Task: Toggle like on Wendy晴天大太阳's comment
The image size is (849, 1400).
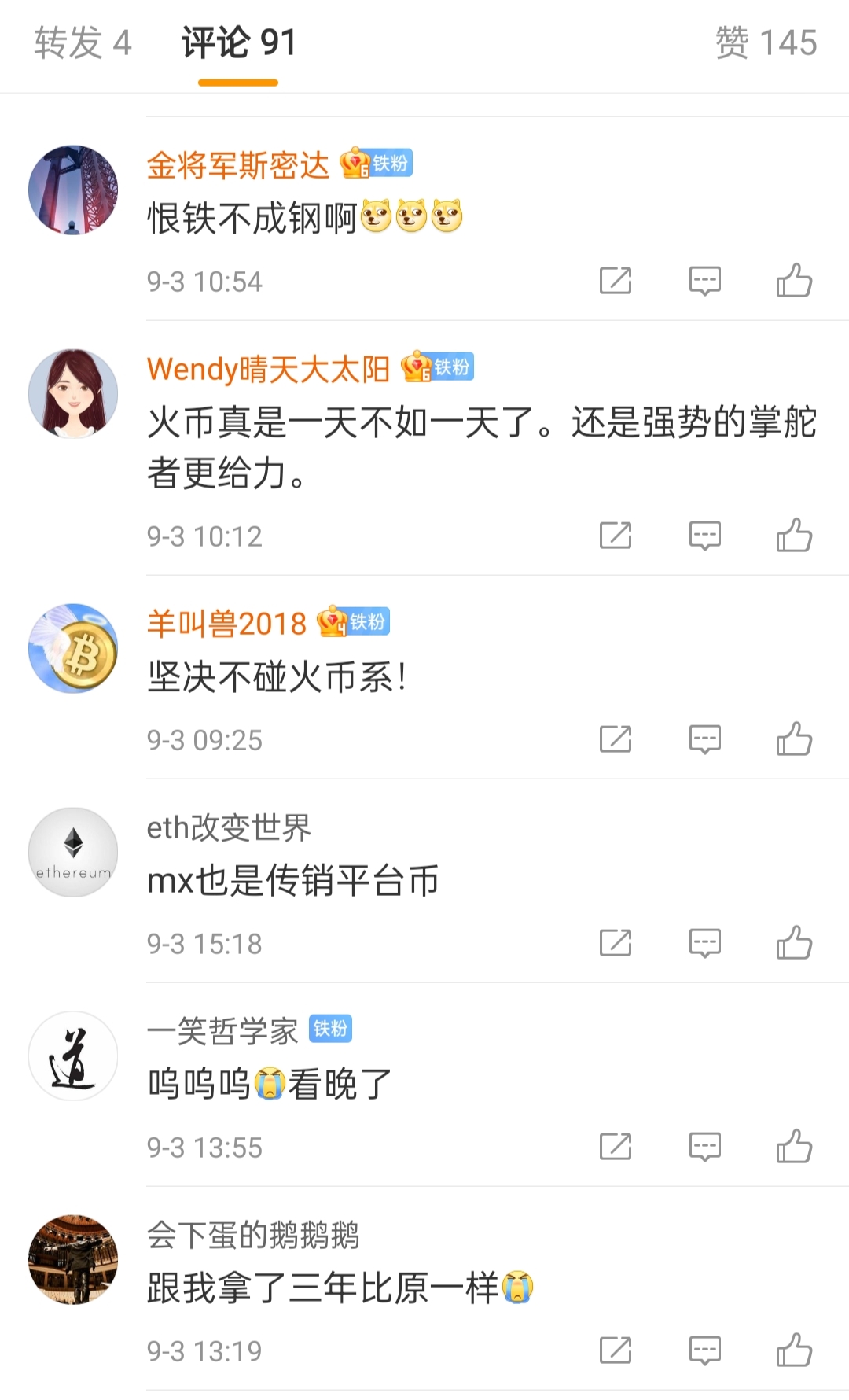Action: point(796,534)
